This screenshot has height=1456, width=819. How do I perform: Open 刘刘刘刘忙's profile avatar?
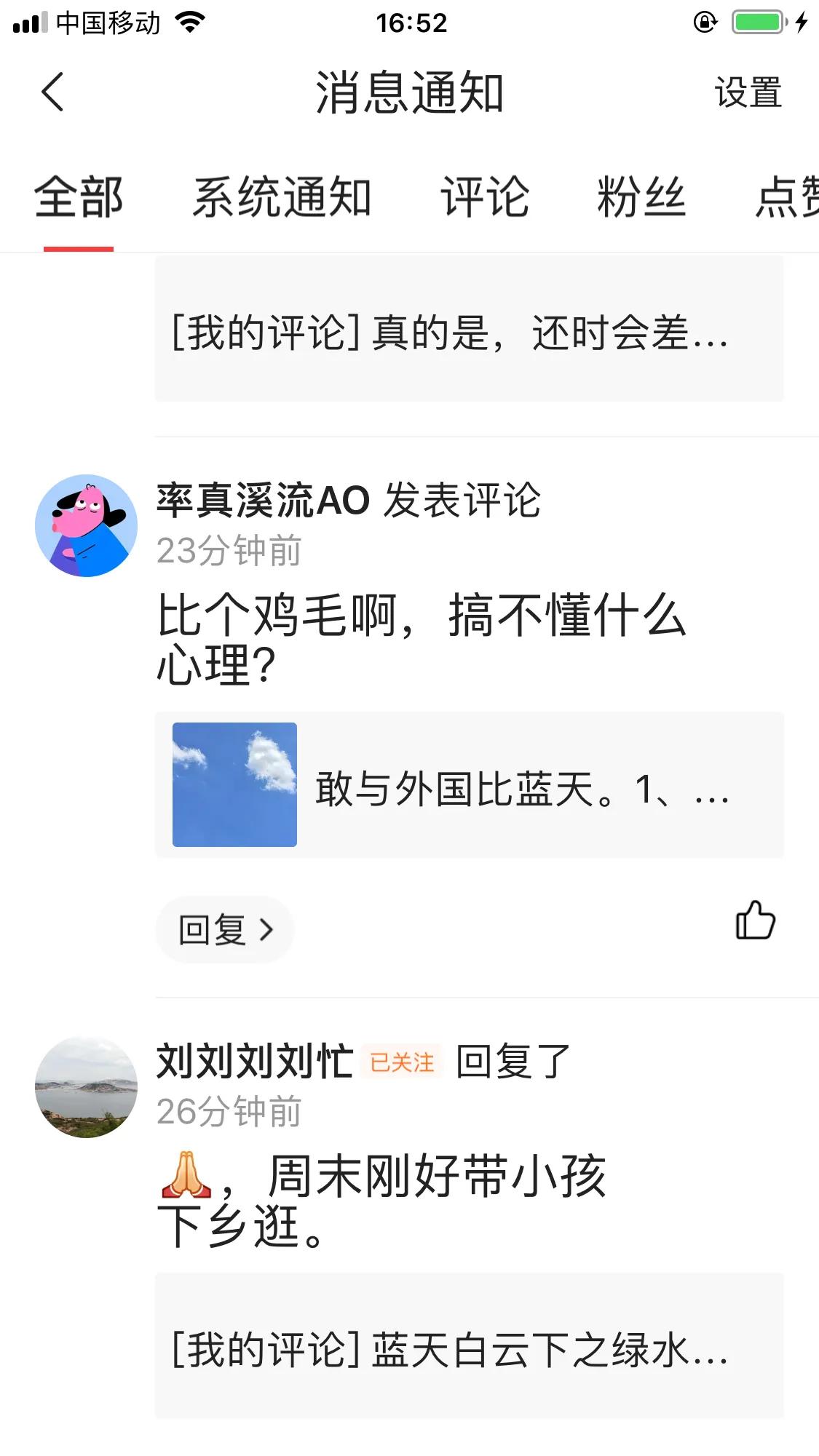86,1087
